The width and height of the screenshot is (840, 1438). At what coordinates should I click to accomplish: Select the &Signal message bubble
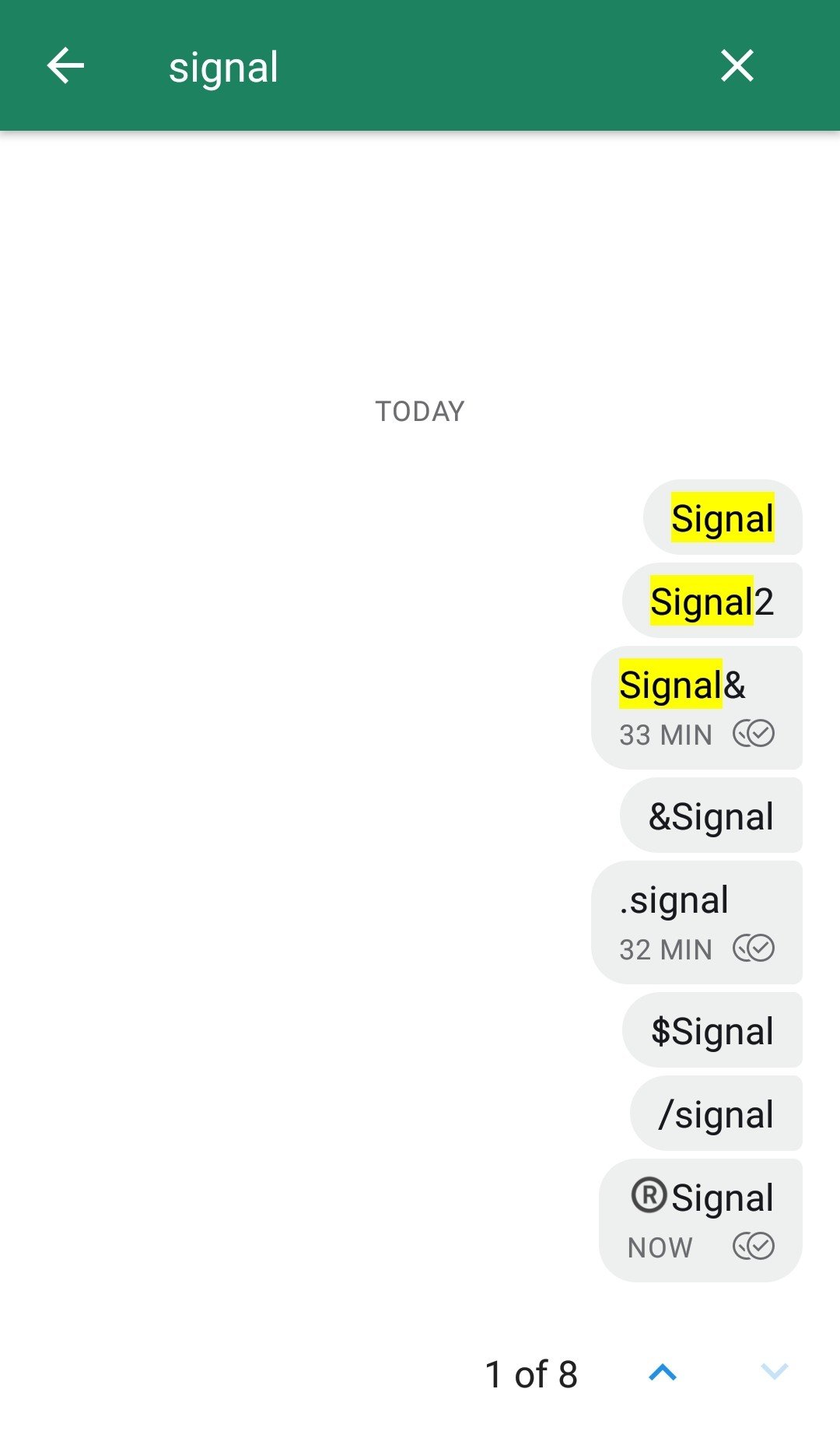click(x=709, y=814)
